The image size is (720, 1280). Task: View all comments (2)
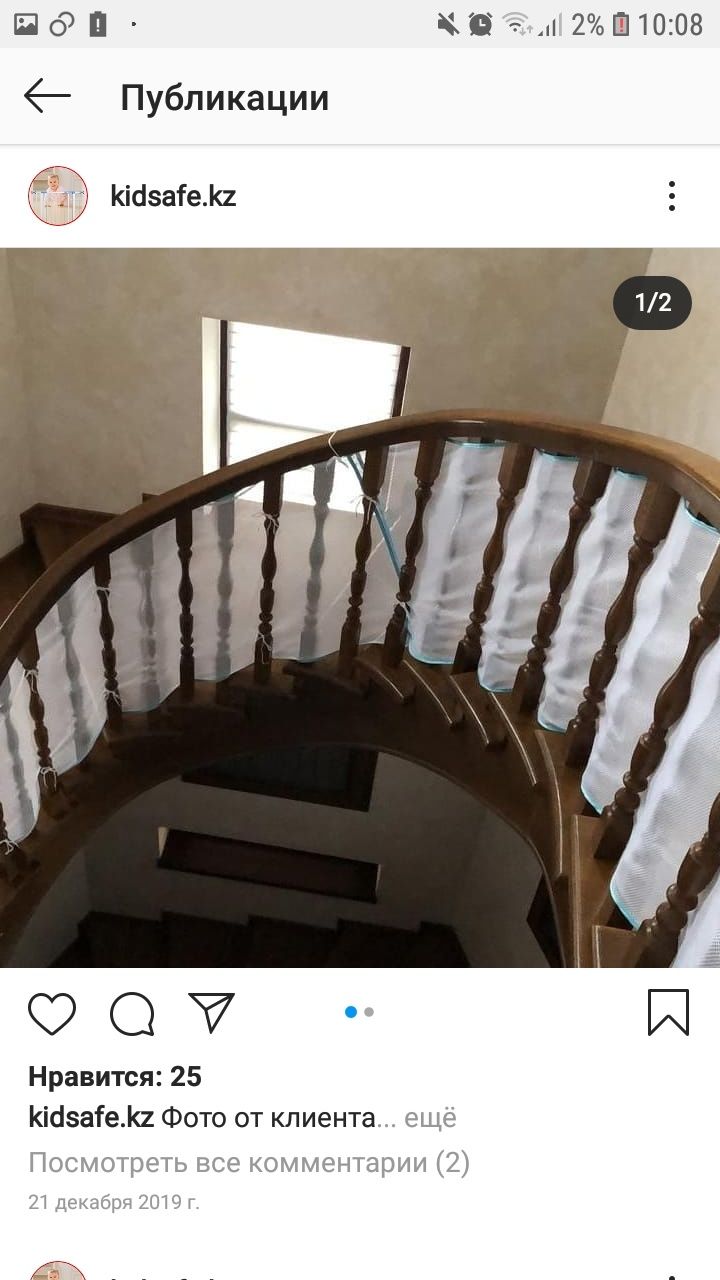pyautogui.click(x=249, y=1163)
